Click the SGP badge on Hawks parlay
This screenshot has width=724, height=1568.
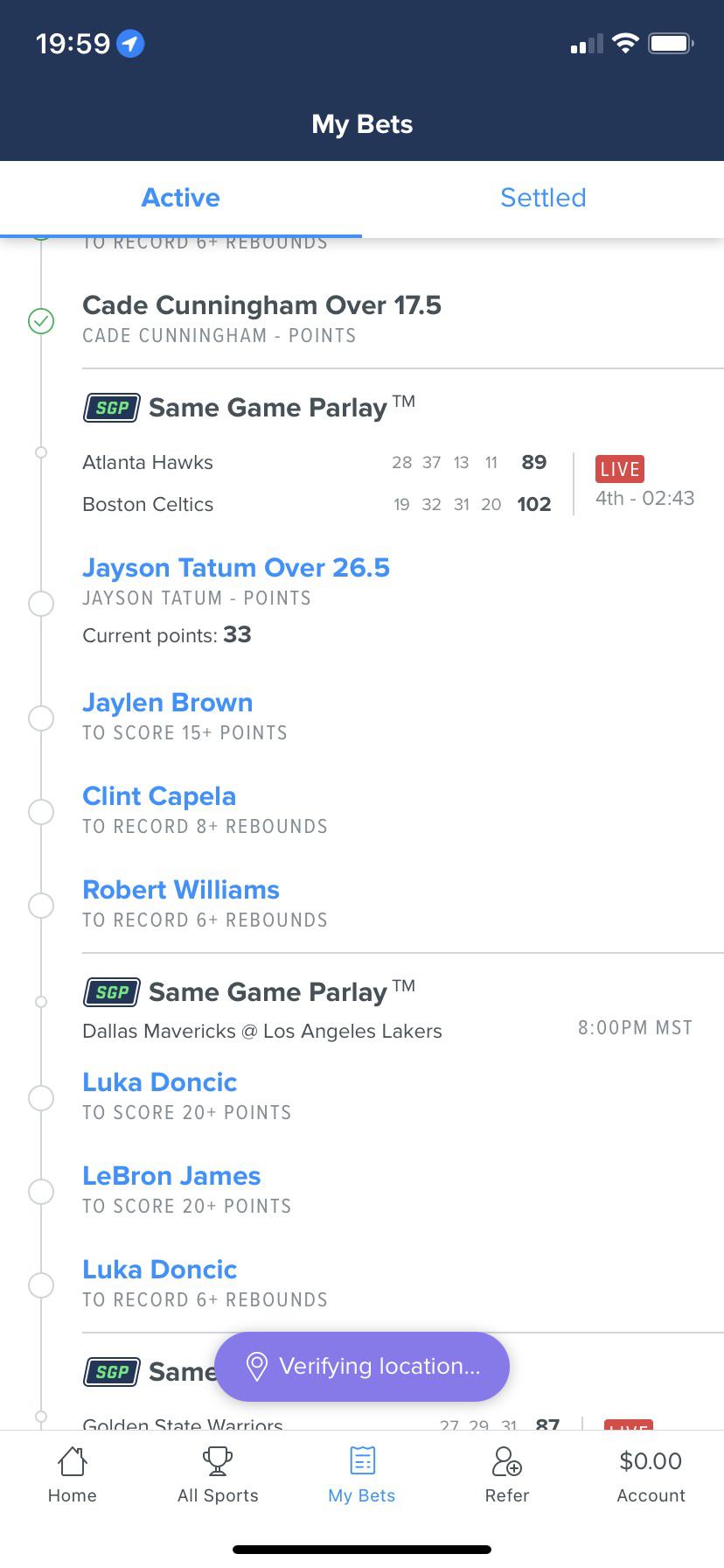(x=111, y=407)
